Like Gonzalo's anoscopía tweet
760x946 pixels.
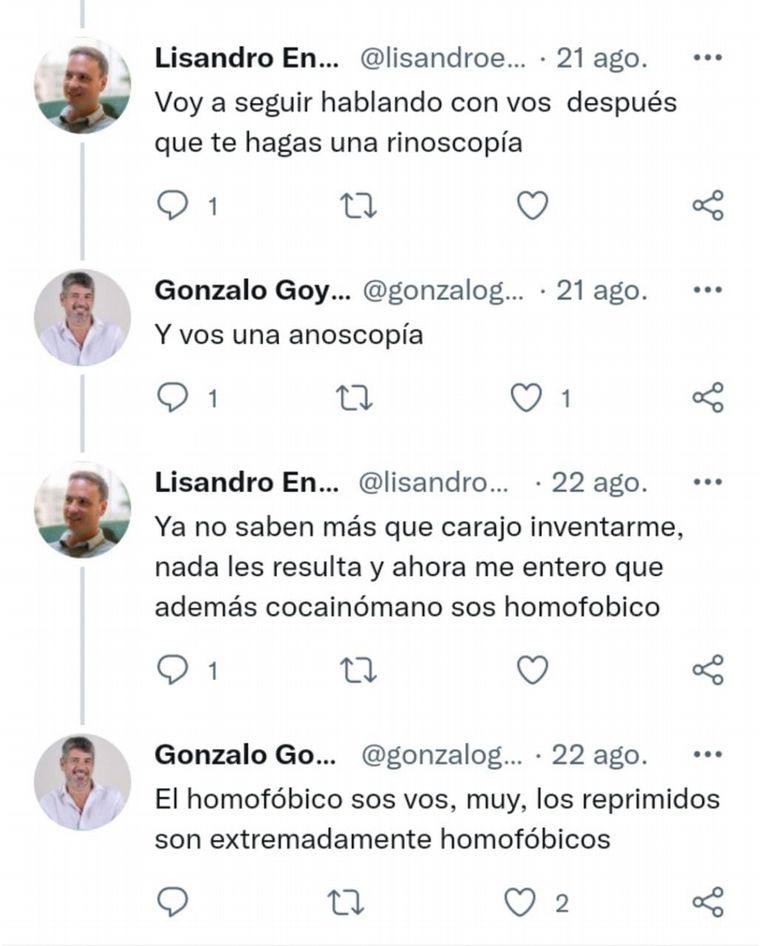526,398
